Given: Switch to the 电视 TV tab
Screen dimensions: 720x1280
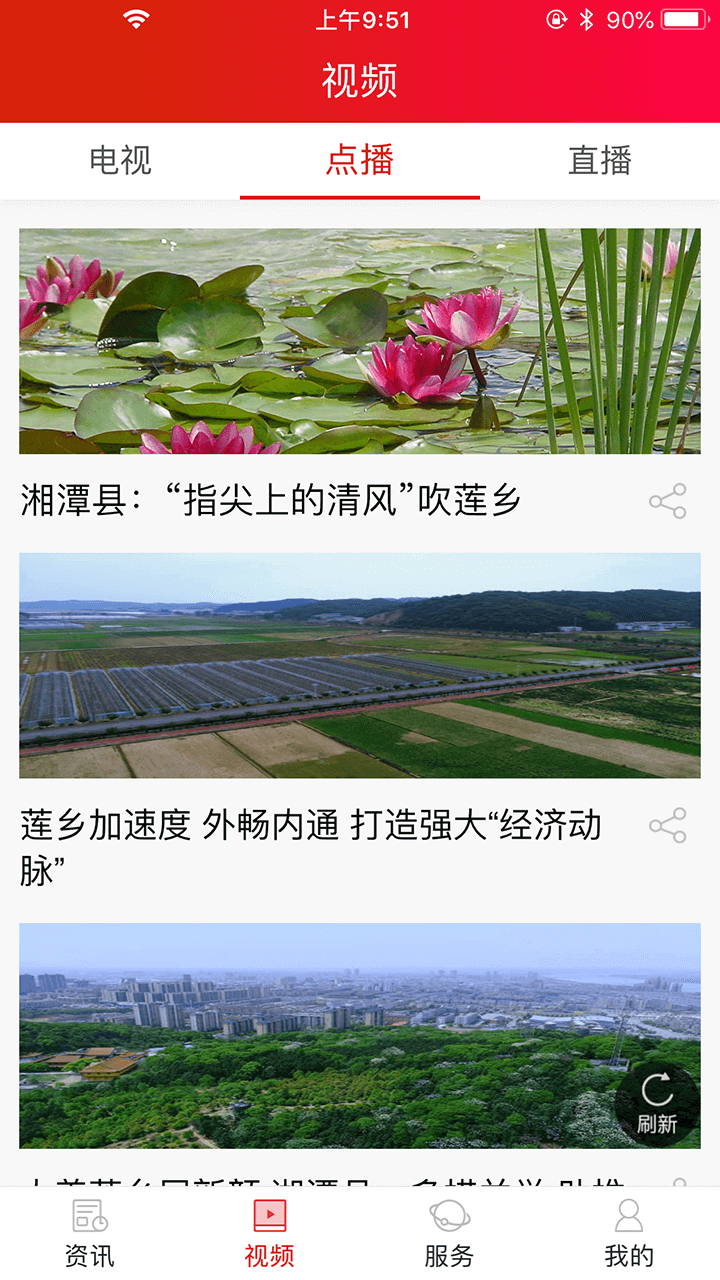Looking at the screenshot, I should 119,162.
